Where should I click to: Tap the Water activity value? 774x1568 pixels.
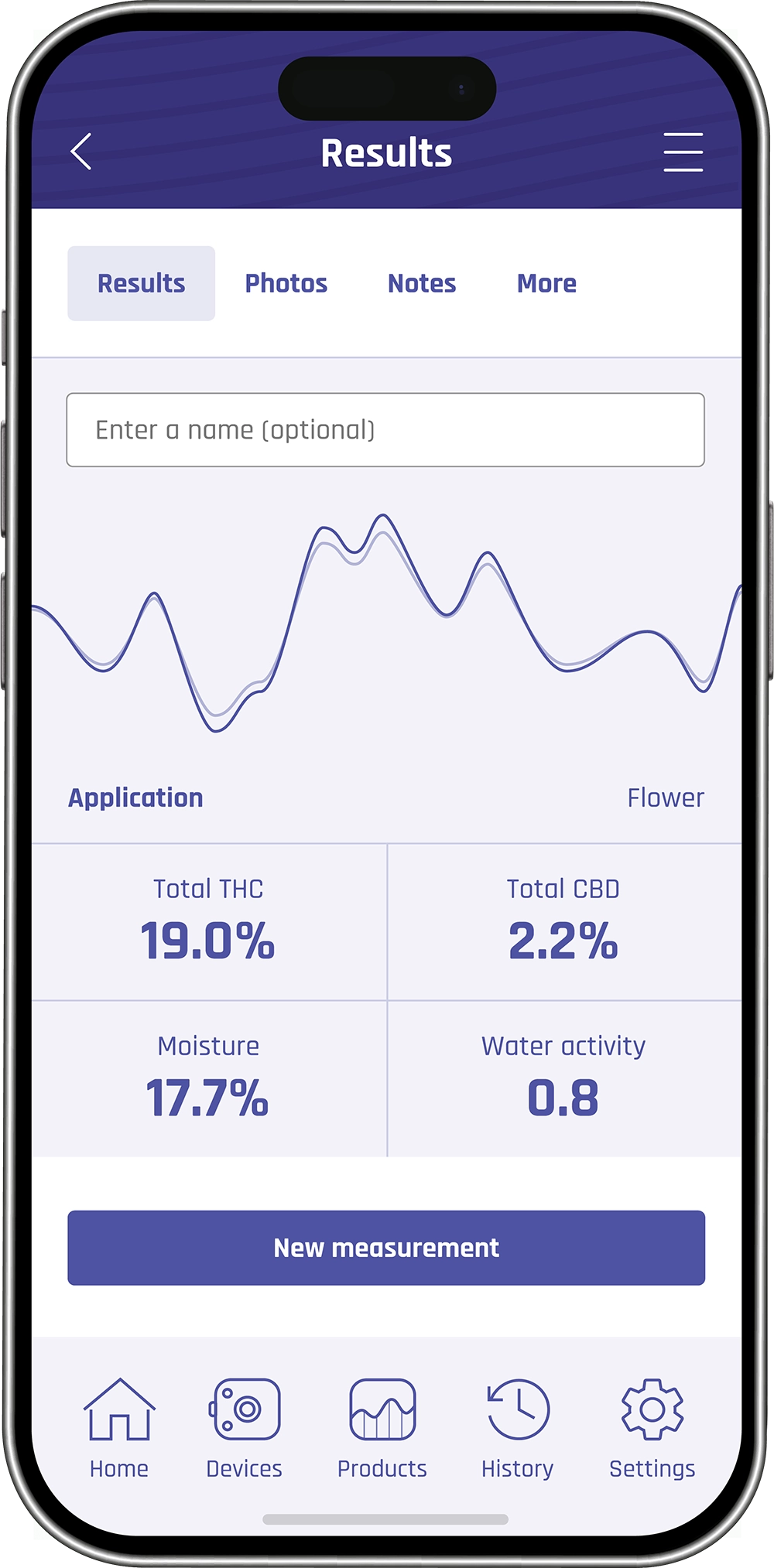[x=564, y=1098]
